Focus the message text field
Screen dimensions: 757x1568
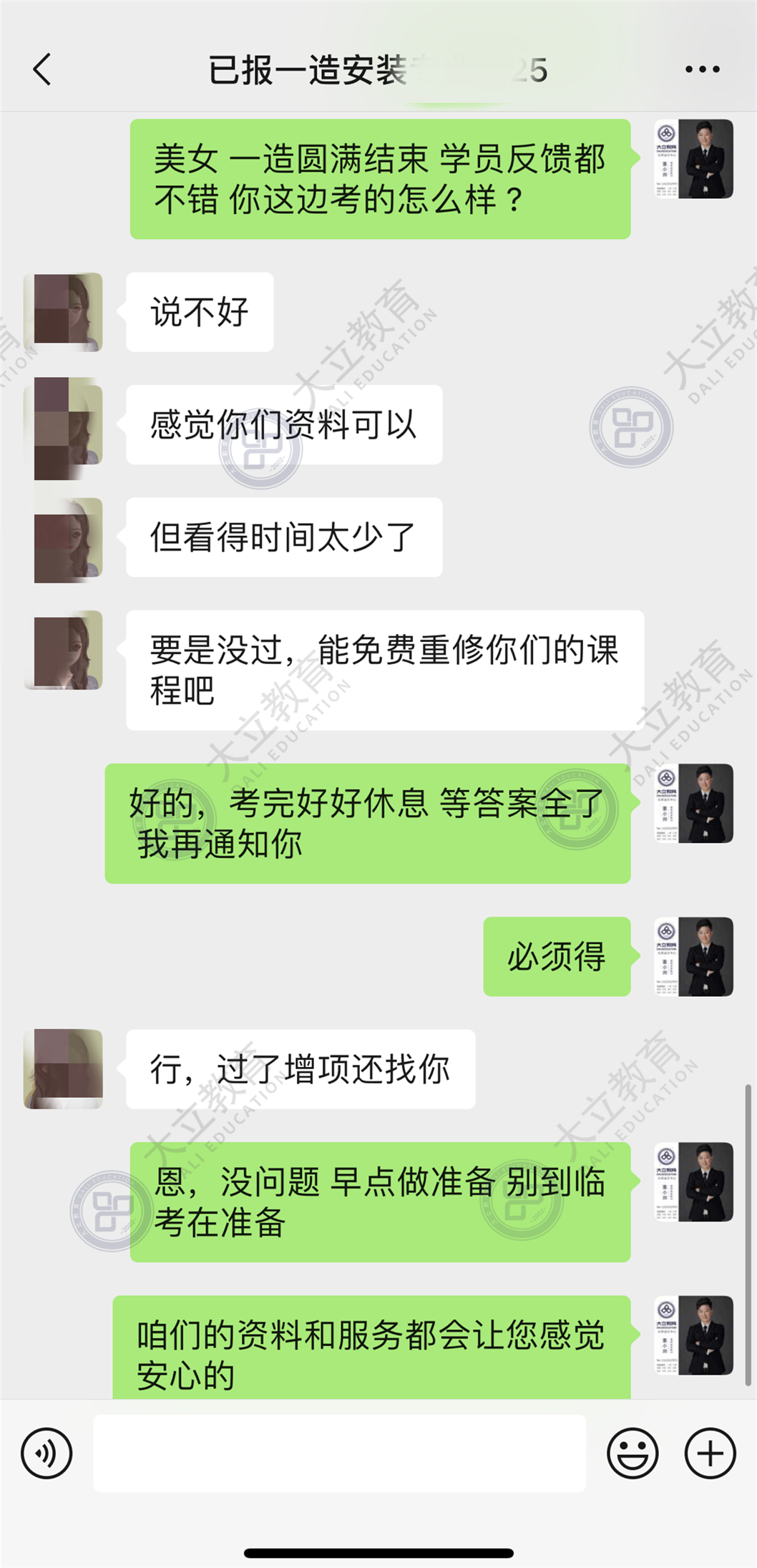pos(339,1453)
